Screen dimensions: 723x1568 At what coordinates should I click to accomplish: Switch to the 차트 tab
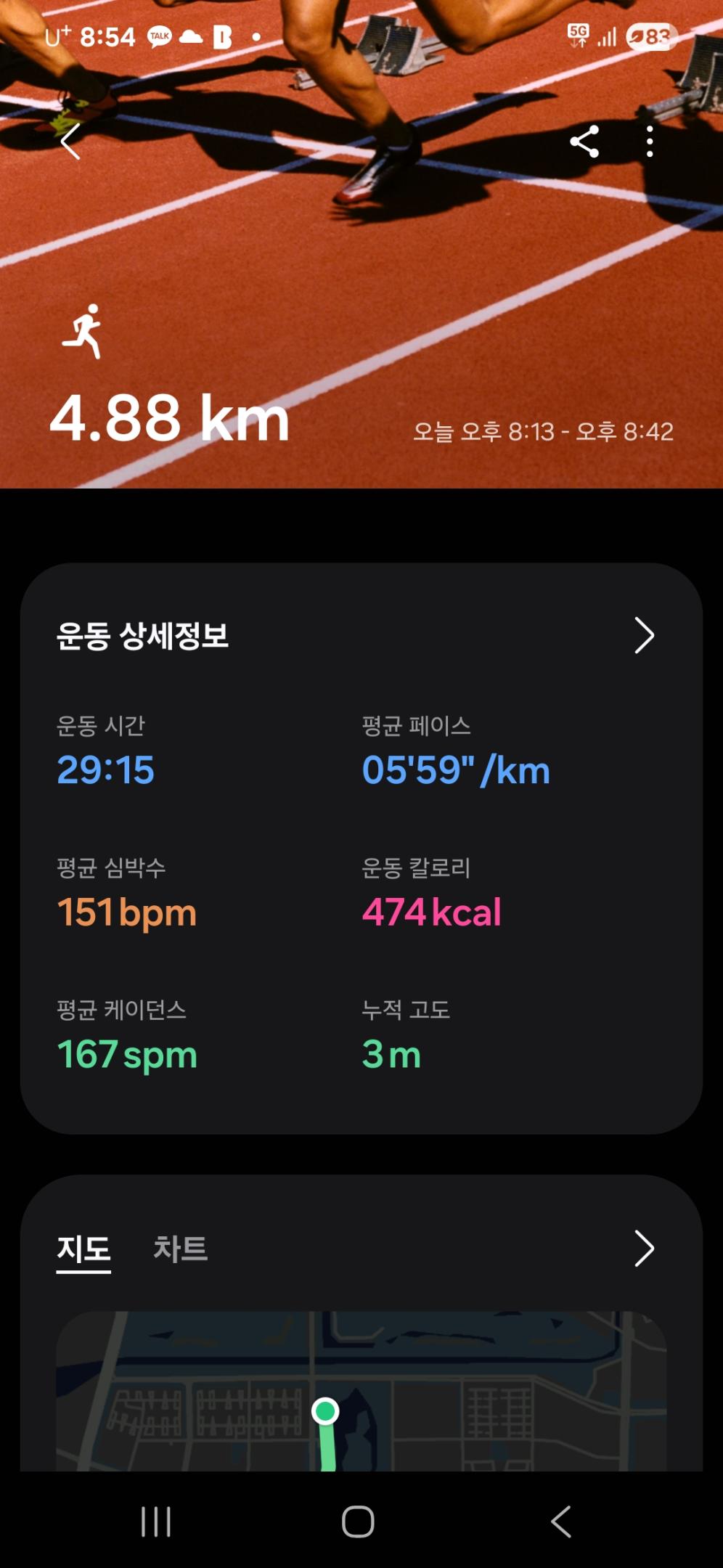[181, 1249]
